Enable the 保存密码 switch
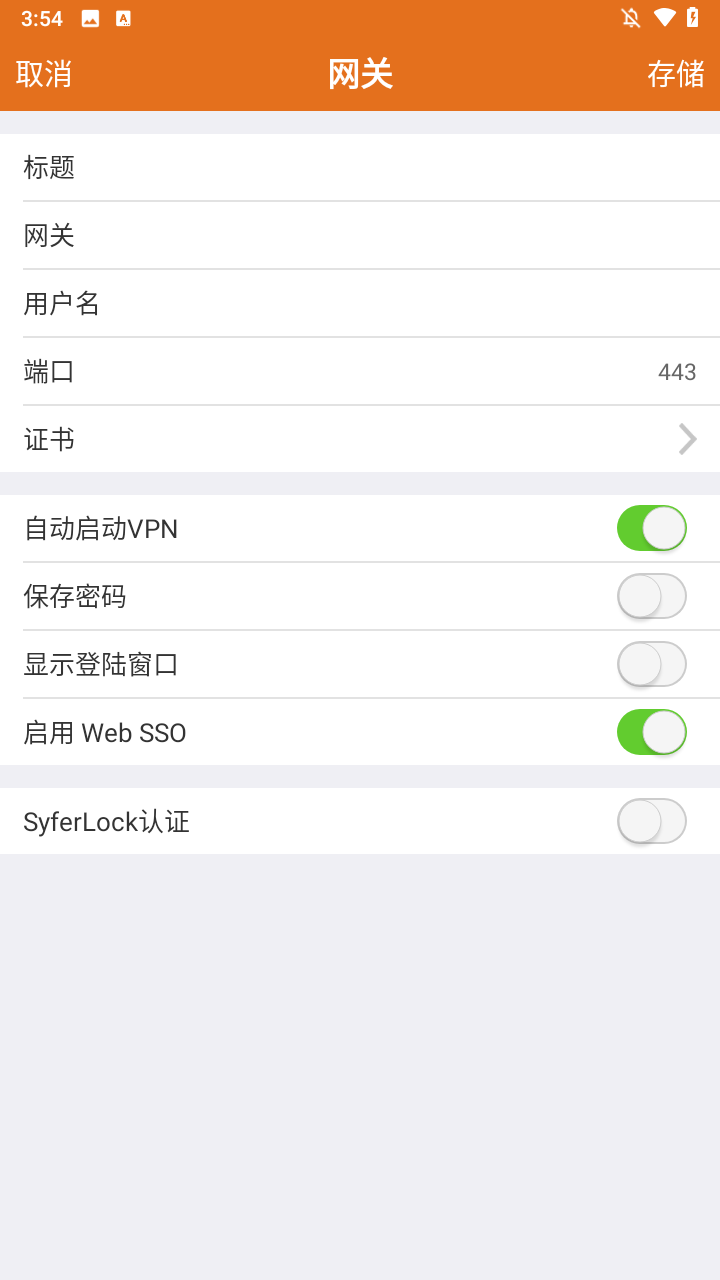Screen dimensions: 720x1280 pos(651,596)
